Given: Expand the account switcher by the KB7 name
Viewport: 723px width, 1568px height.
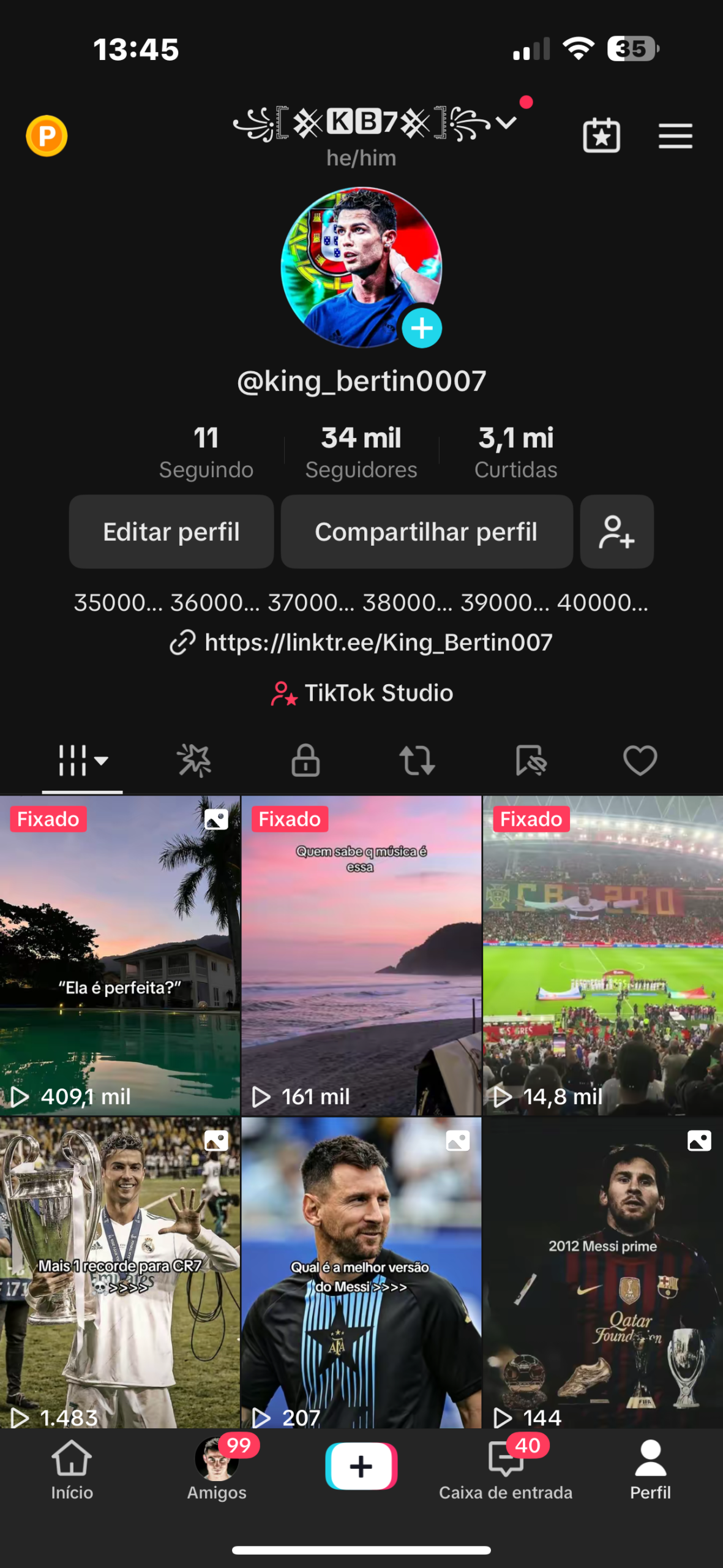Looking at the screenshot, I should (506, 123).
